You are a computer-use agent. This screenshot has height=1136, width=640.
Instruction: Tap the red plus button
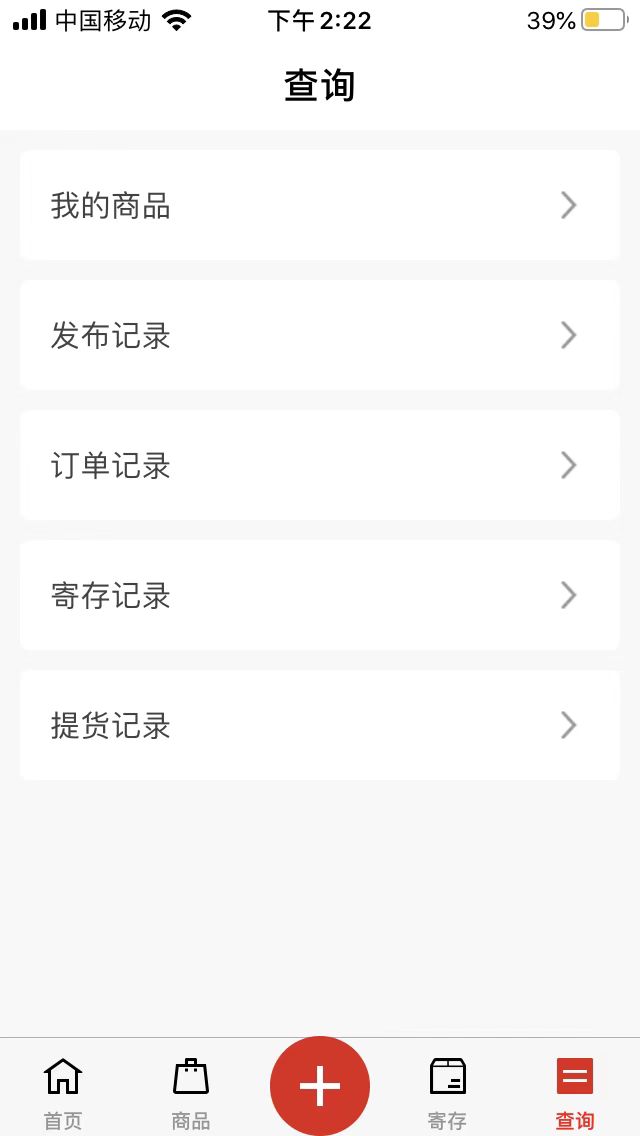320,1086
